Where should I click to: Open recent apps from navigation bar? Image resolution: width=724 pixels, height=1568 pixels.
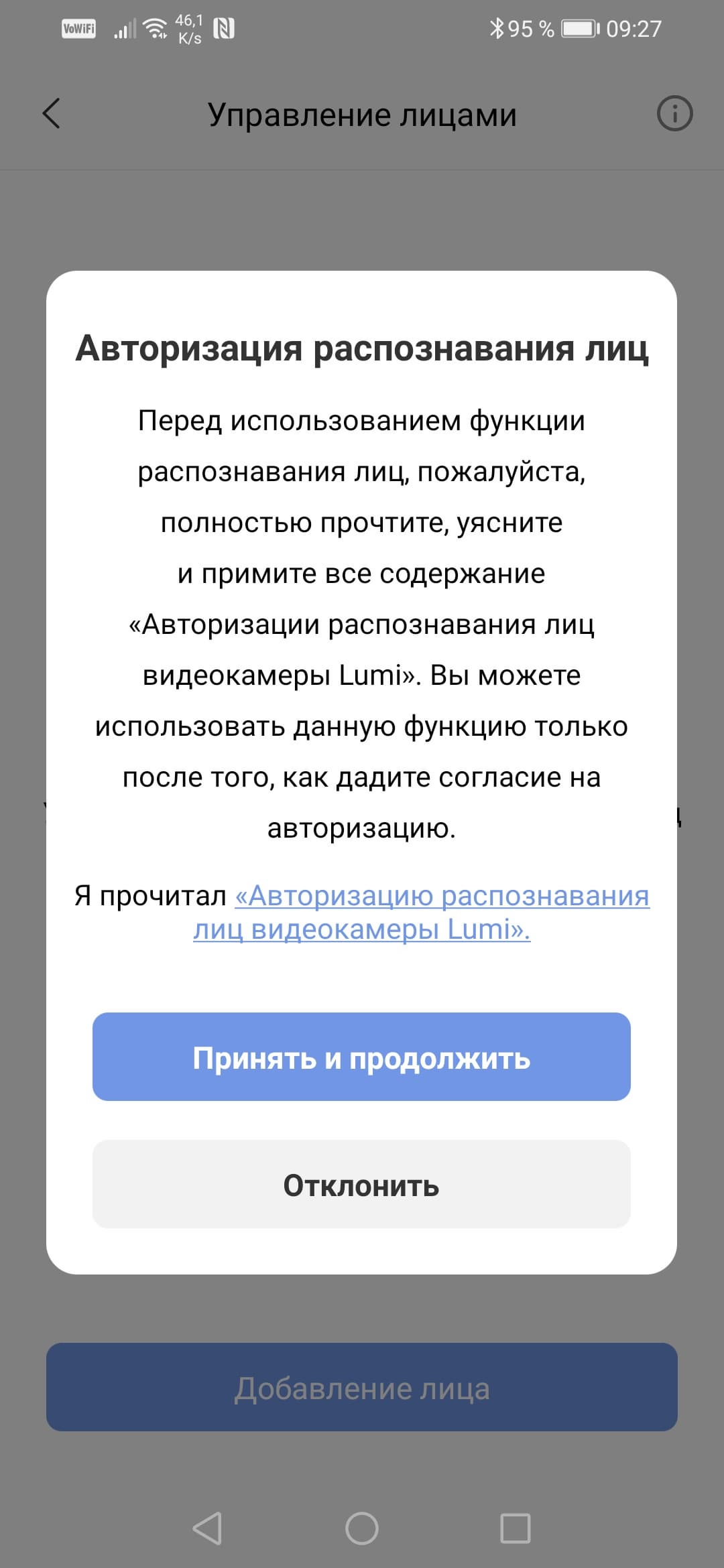tap(515, 1528)
